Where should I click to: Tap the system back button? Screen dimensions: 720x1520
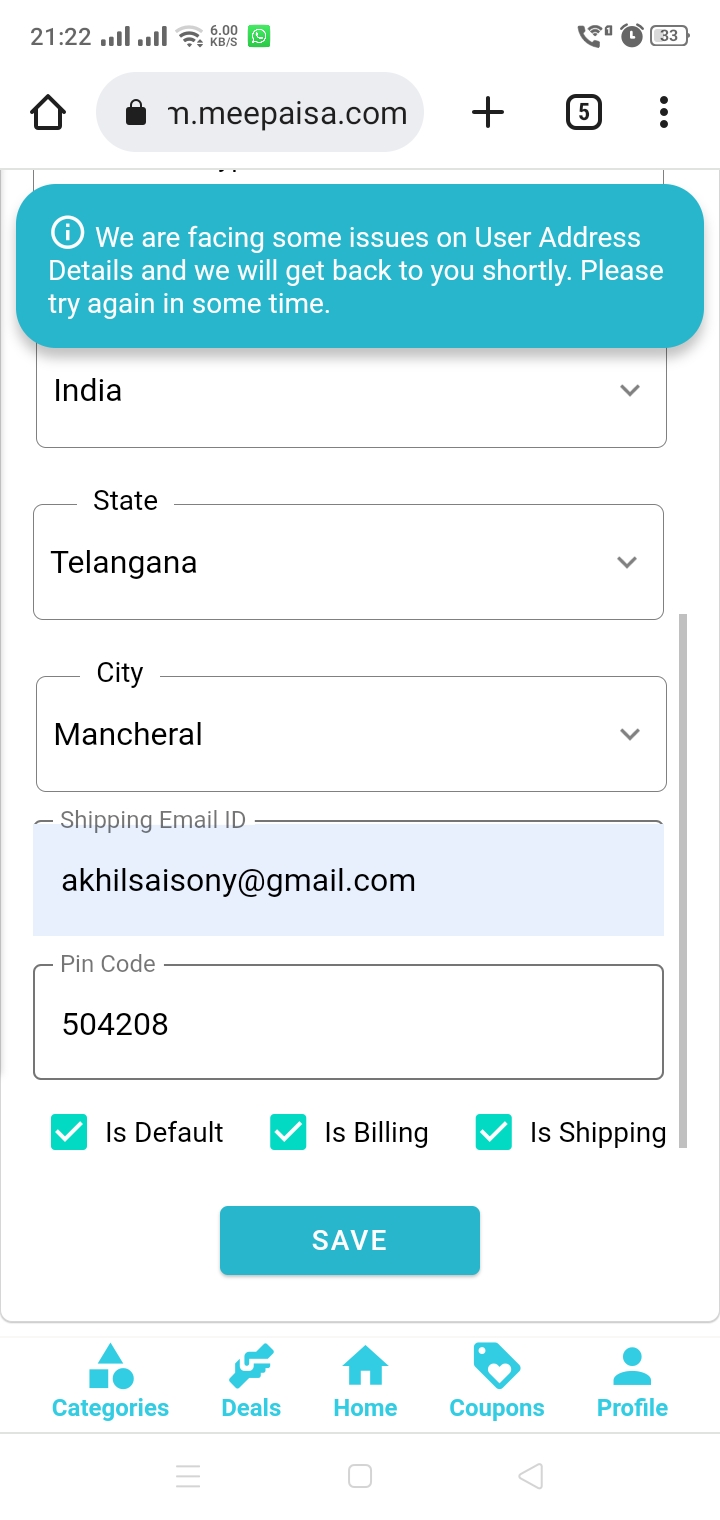[531, 1475]
